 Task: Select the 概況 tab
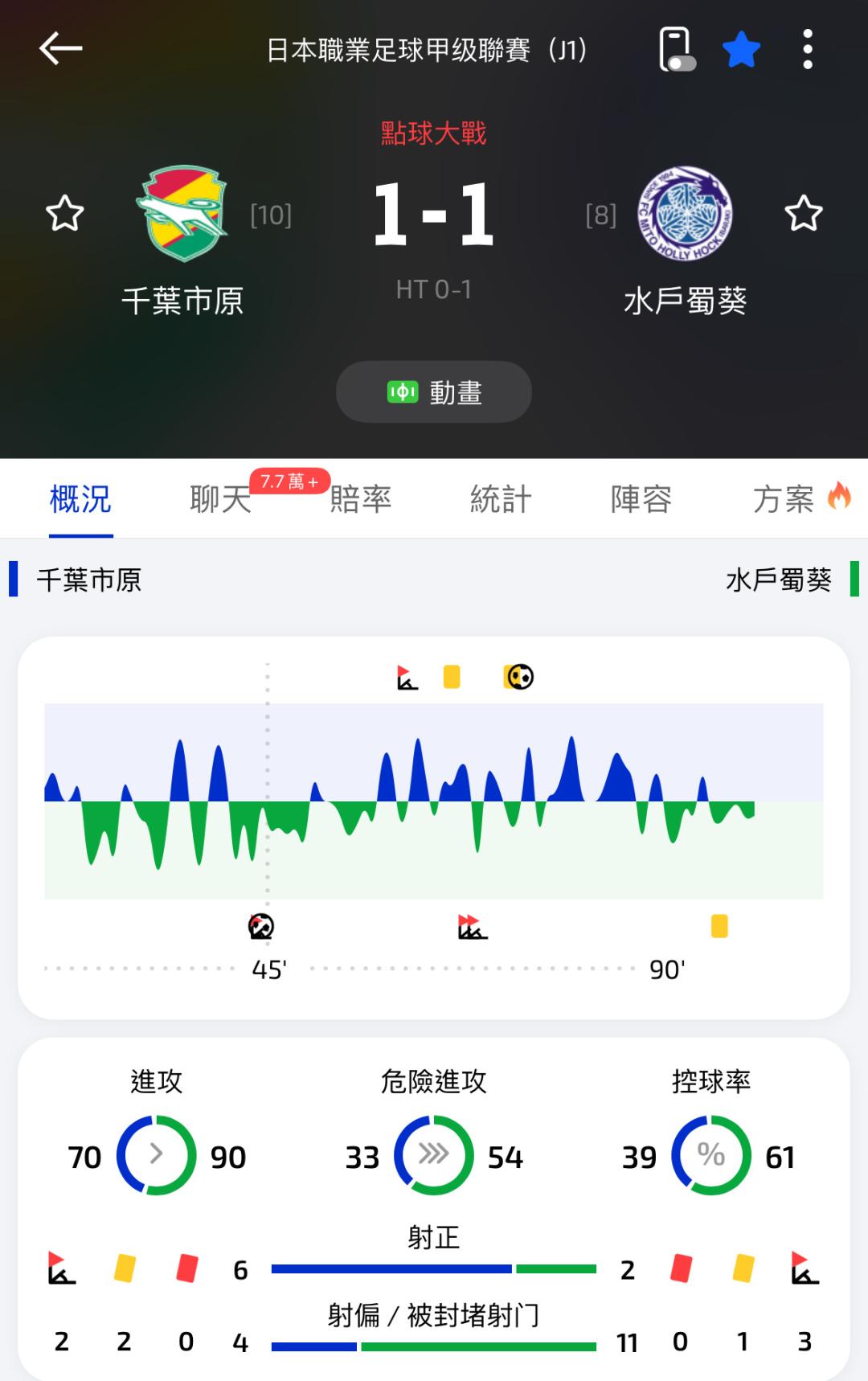(80, 499)
